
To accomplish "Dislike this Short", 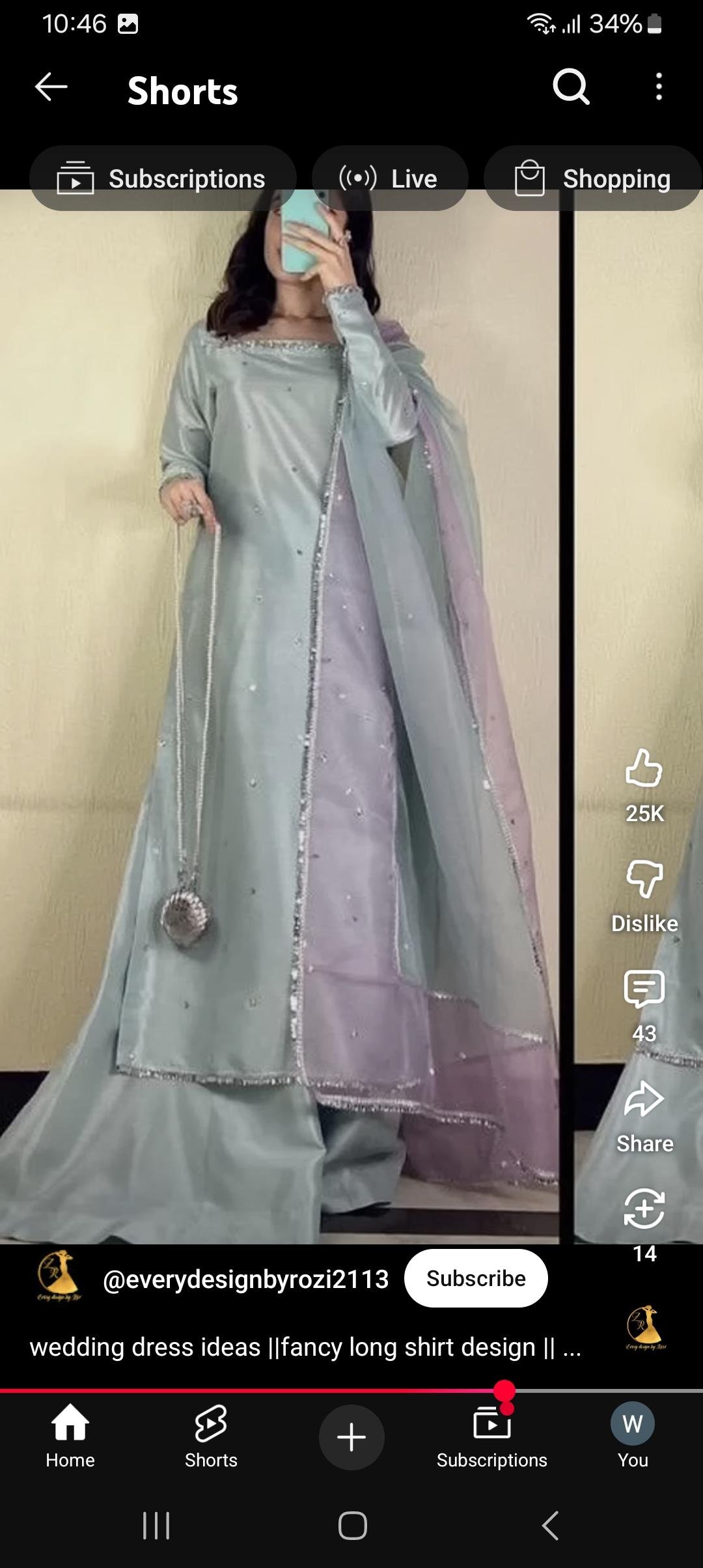I will click(644, 879).
